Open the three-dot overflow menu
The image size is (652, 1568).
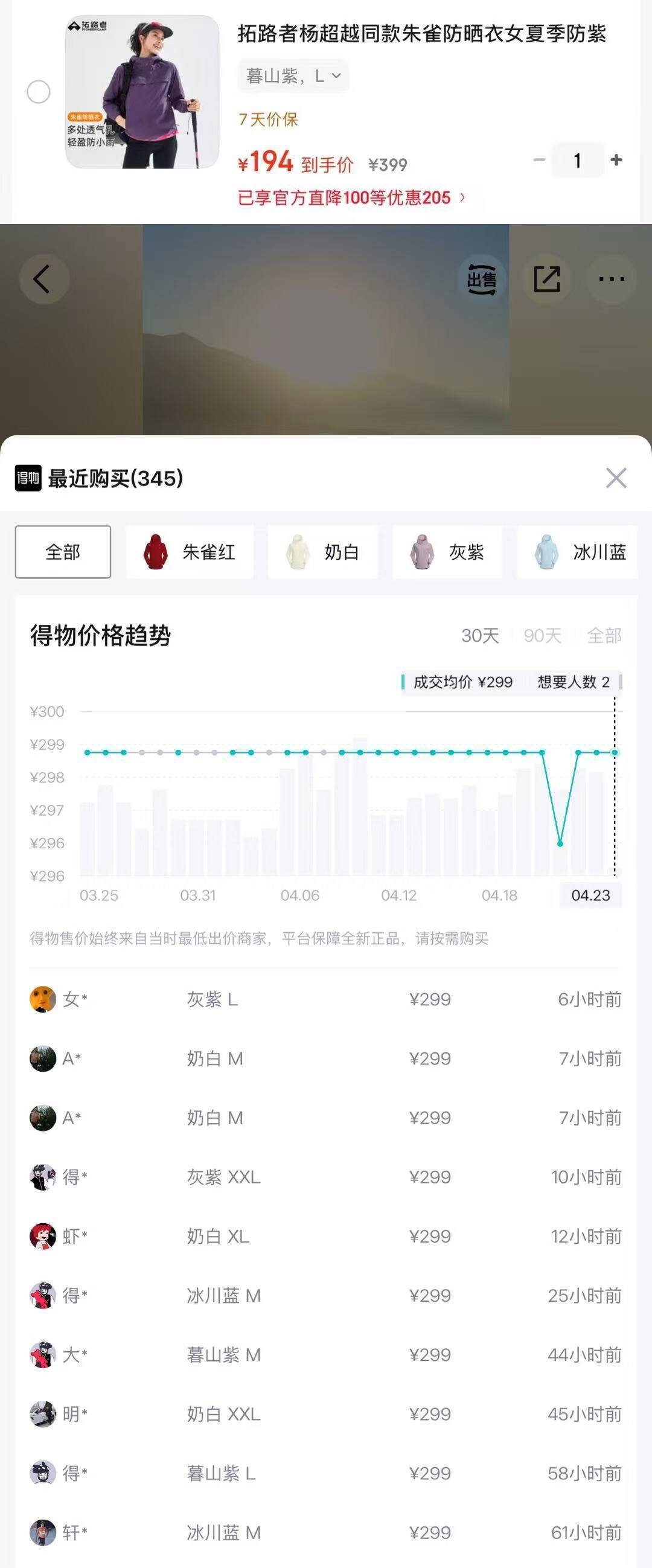coord(611,280)
